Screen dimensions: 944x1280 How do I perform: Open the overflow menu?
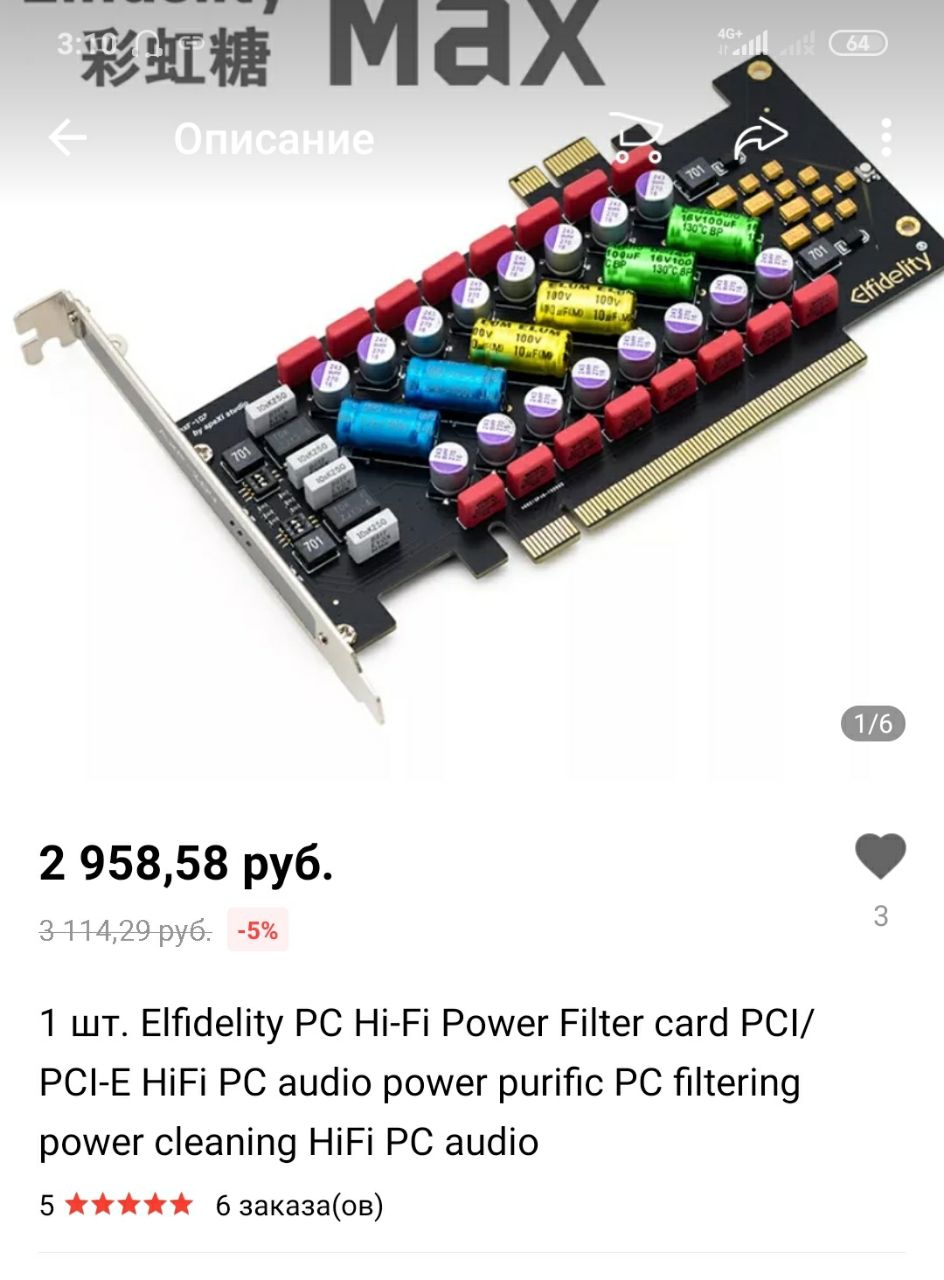(x=886, y=137)
